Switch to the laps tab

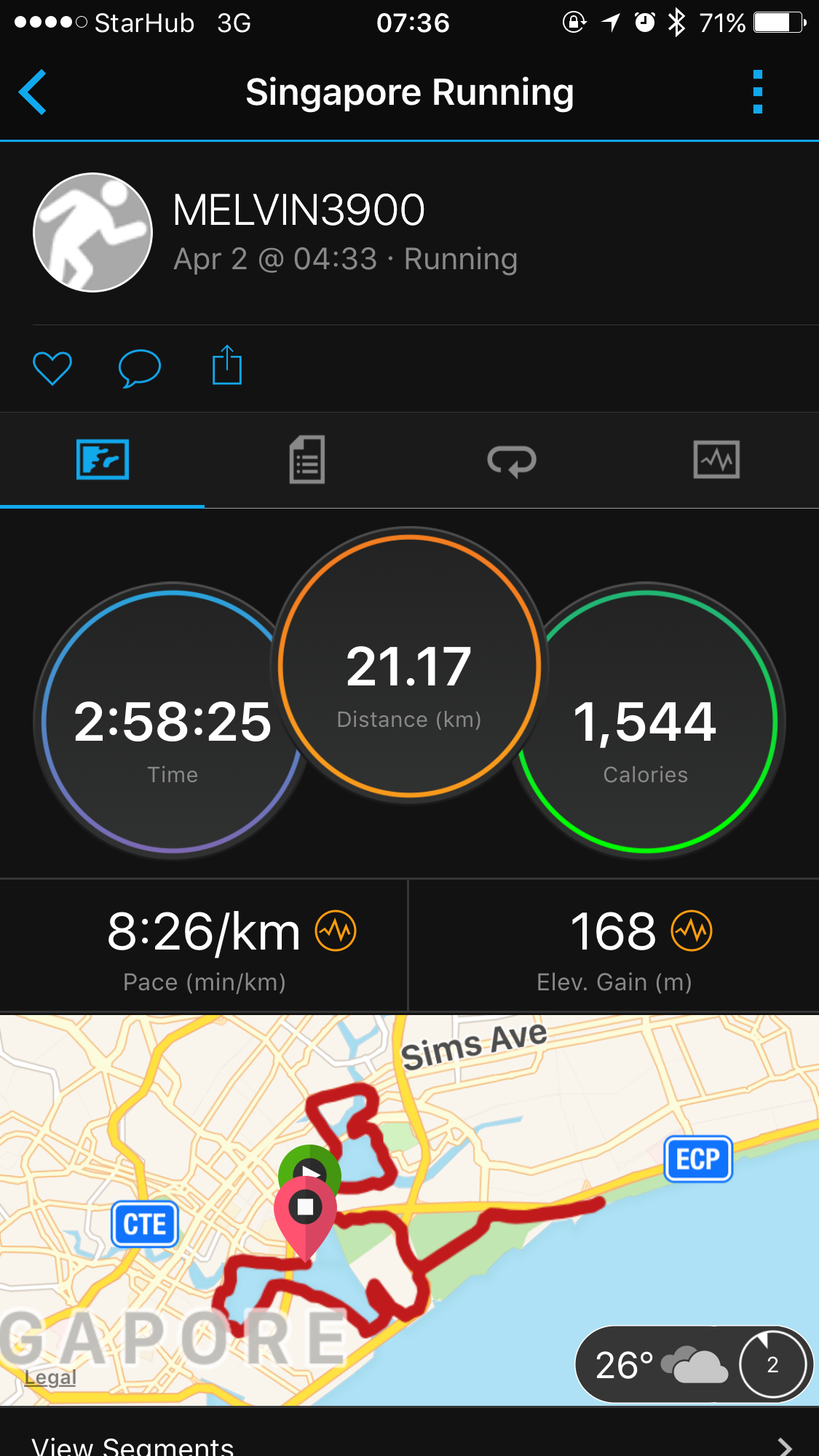point(512,460)
